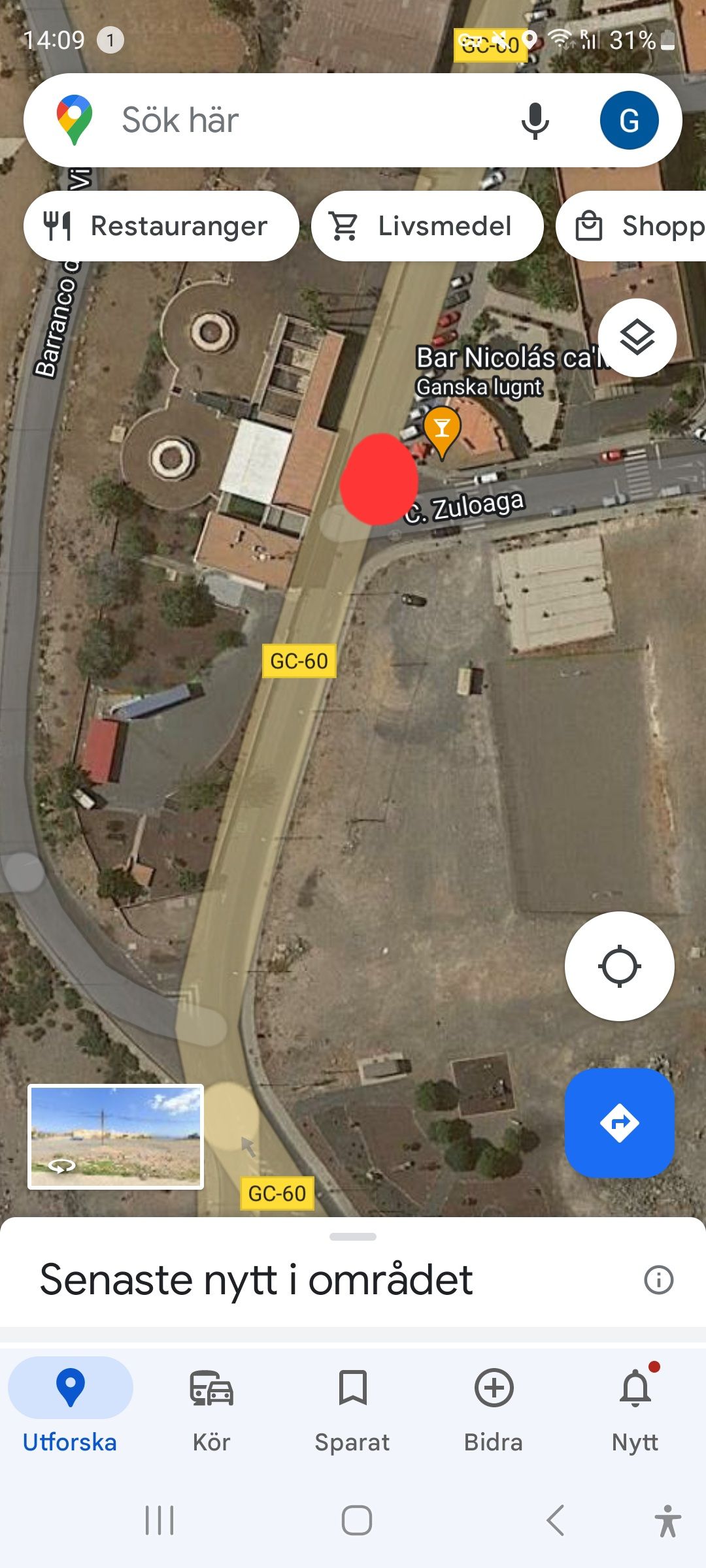Select the Livsmedel chip

(428, 226)
